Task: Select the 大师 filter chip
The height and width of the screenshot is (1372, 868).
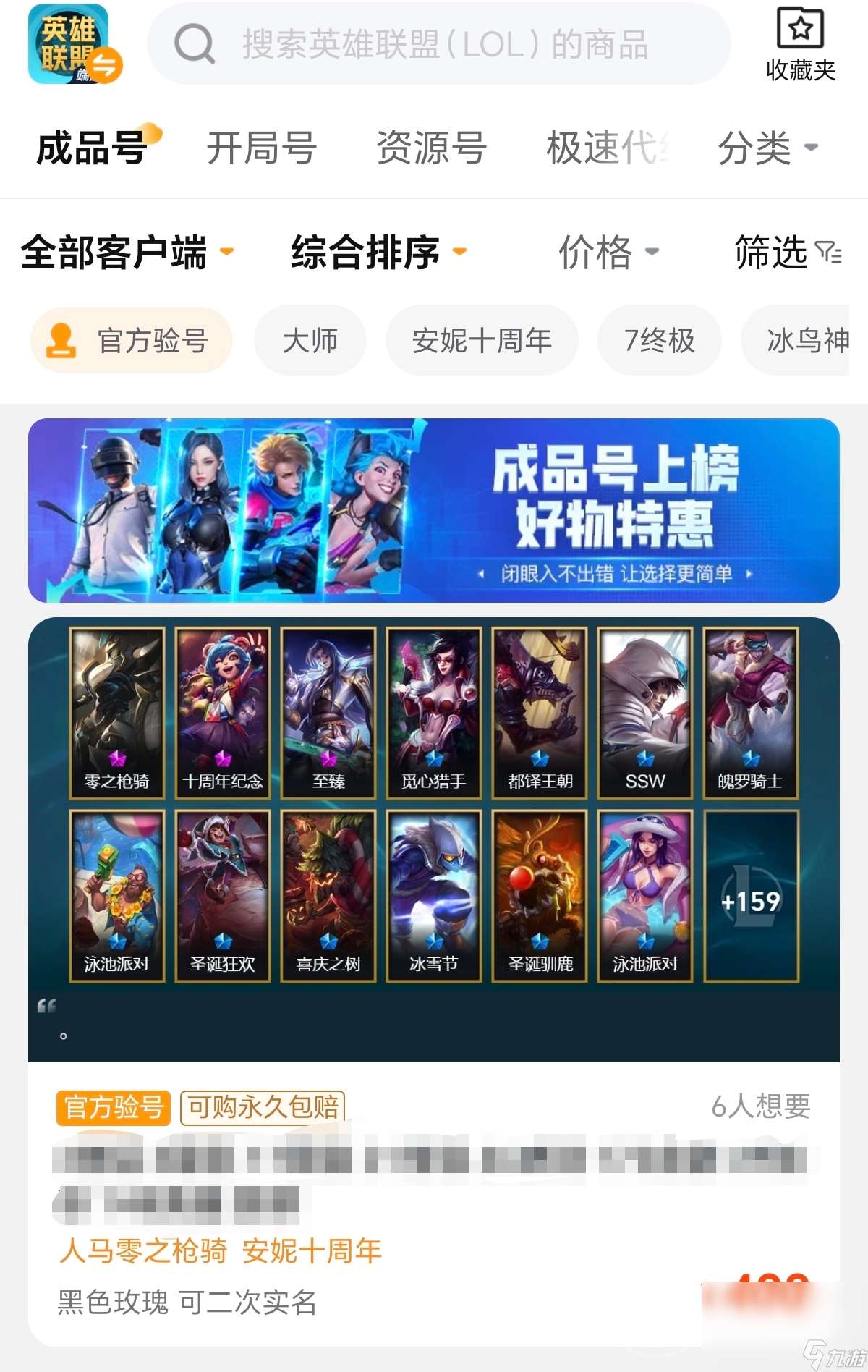Action: pyautogui.click(x=310, y=340)
